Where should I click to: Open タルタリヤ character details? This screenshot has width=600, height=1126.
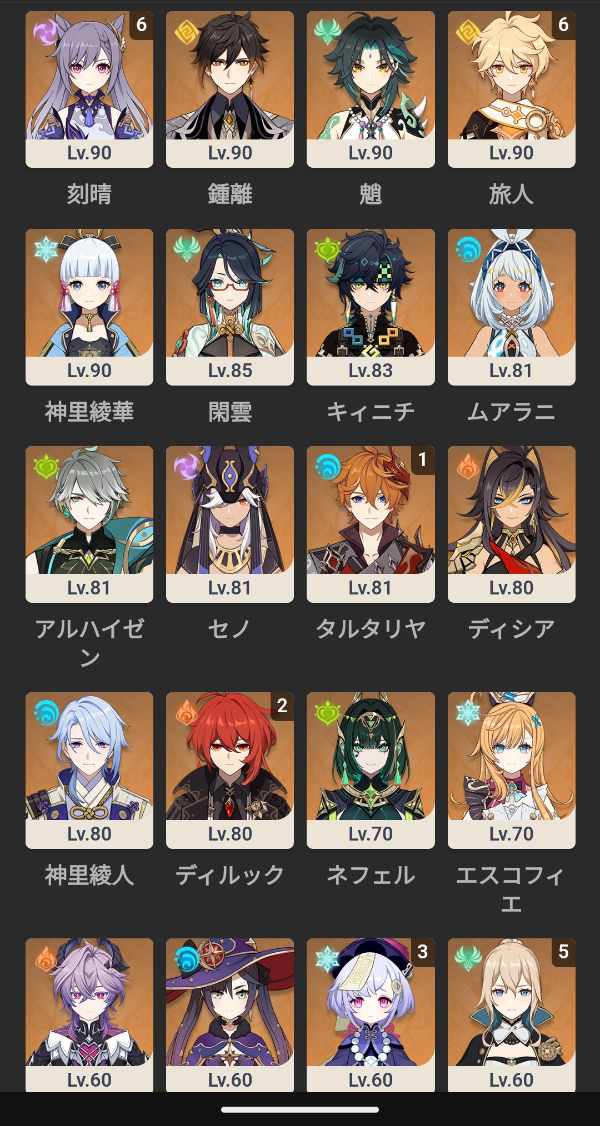pyautogui.click(x=371, y=524)
